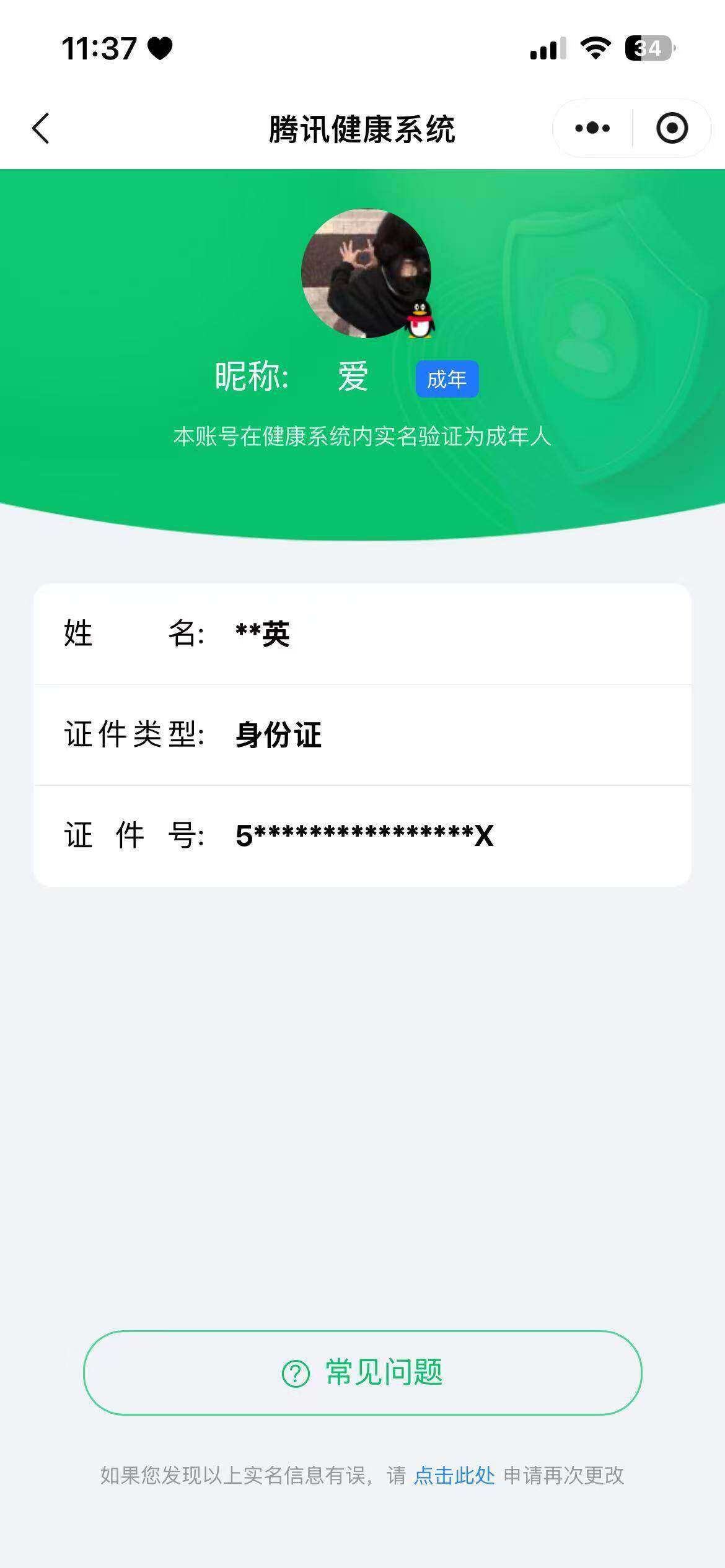The image size is (725, 1568).
Task: Tap the blue 成年 adult status badge
Action: click(448, 378)
